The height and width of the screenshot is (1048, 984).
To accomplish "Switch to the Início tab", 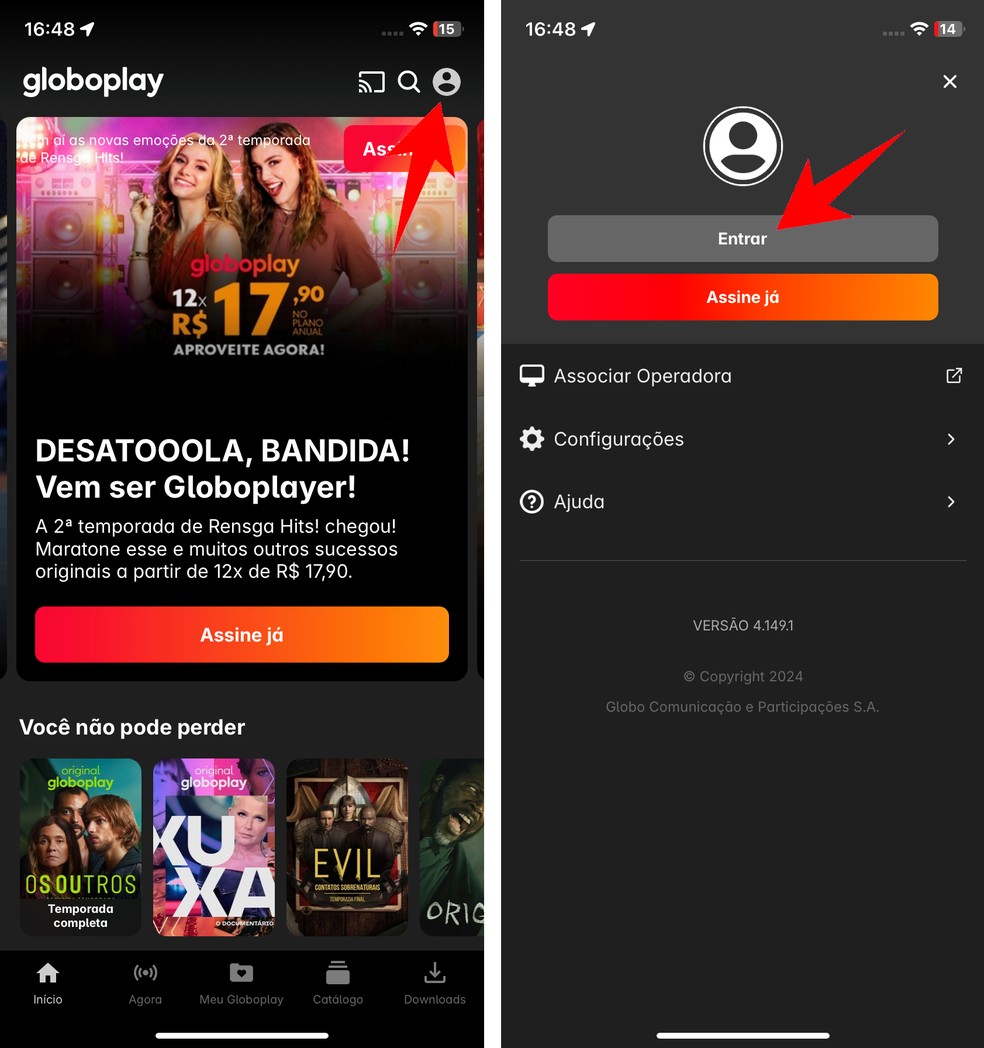I will 48,983.
